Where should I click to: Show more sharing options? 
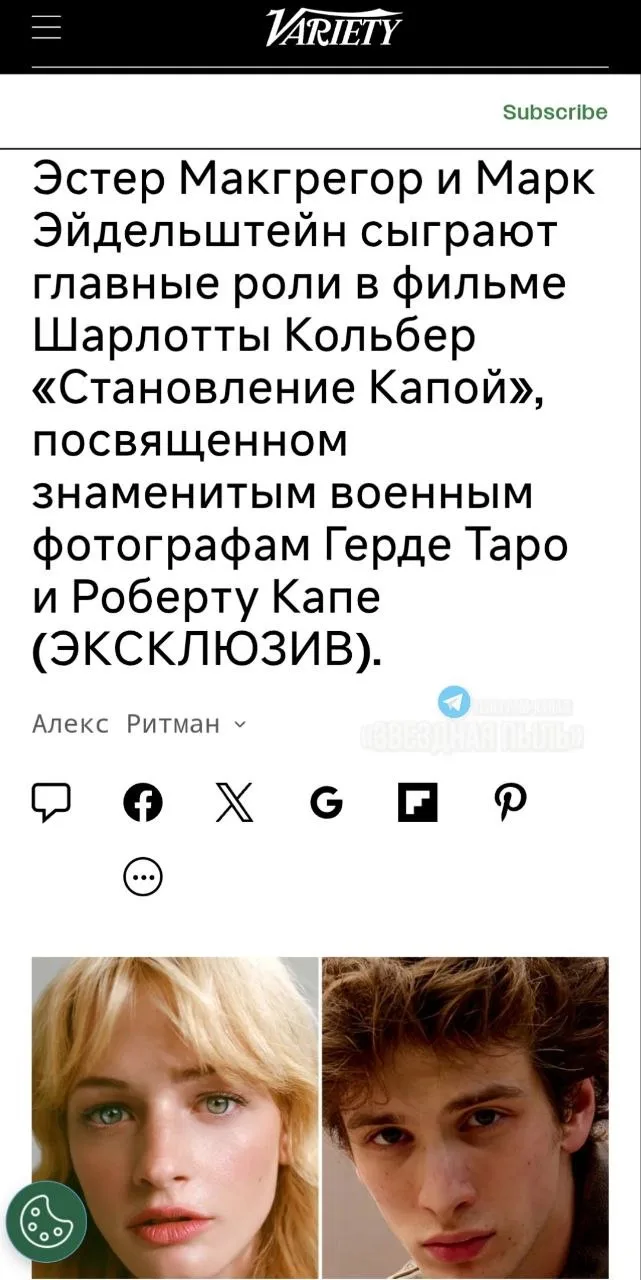[x=142, y=878]
